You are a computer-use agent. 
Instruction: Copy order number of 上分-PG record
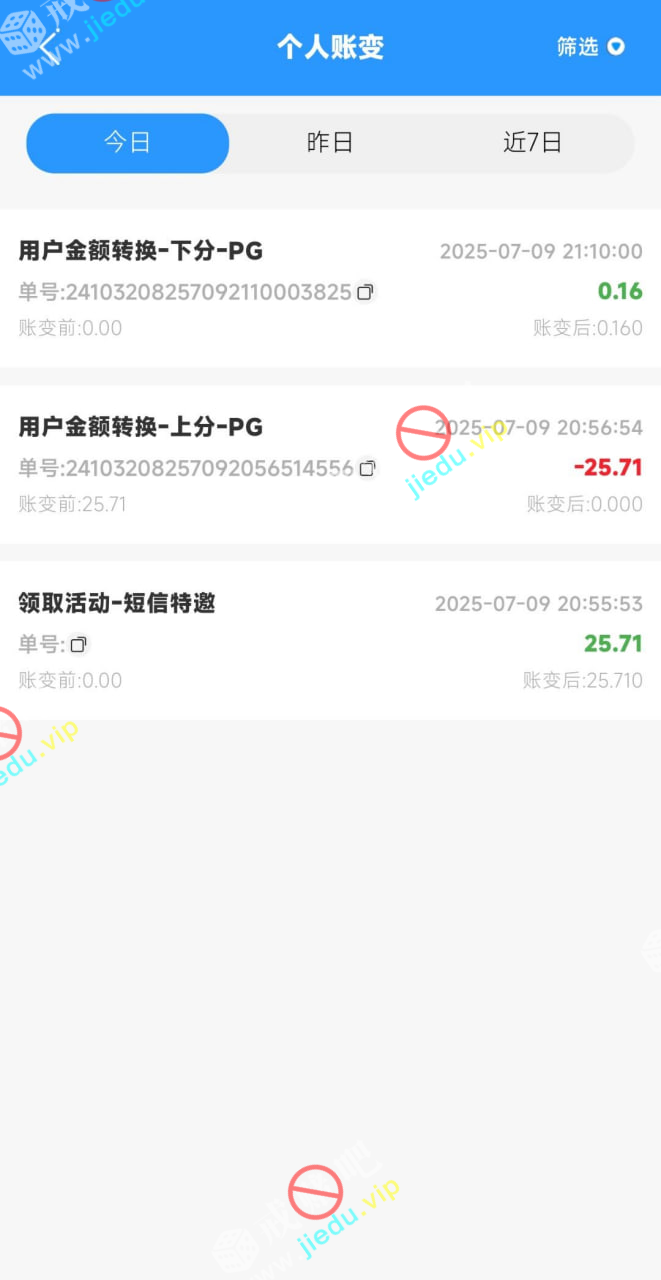[367, 468]
